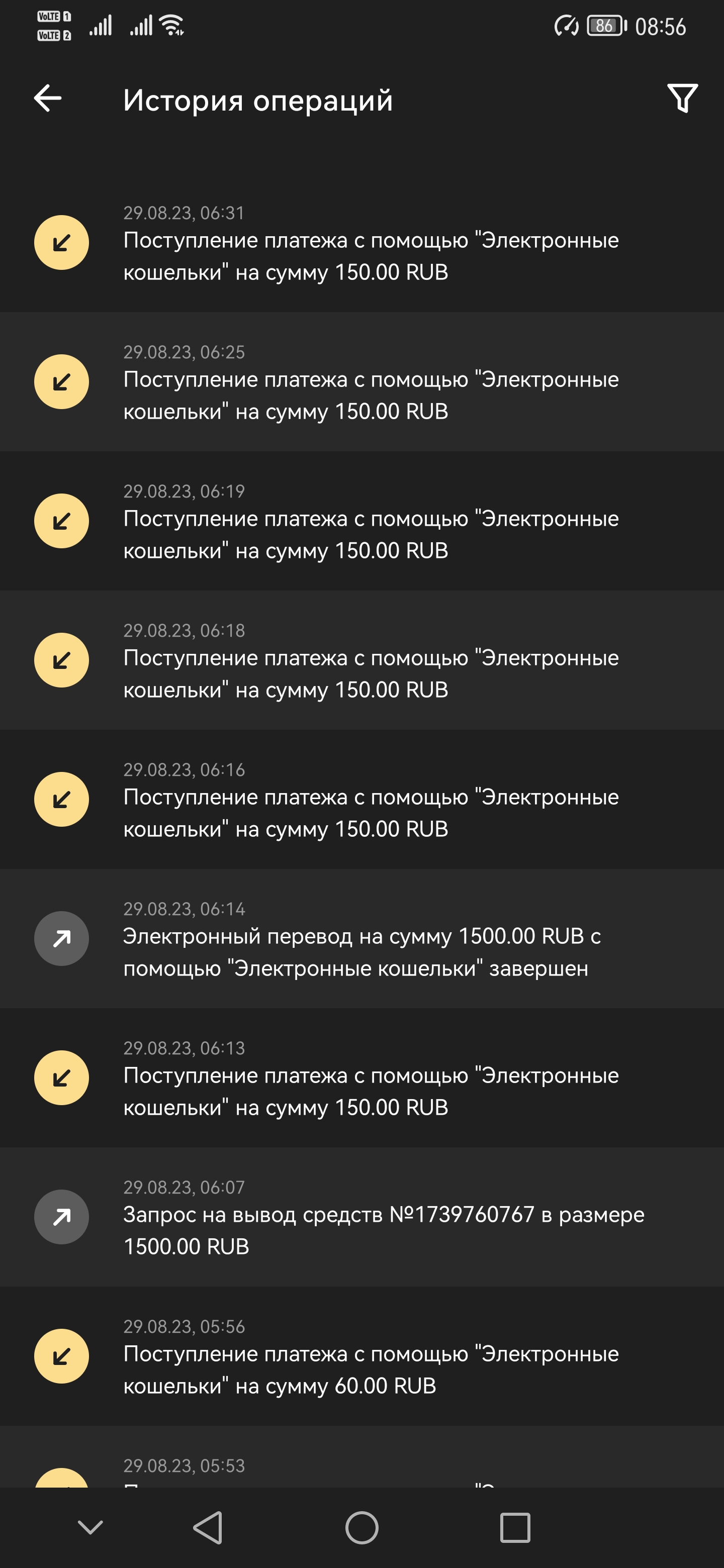Select the incoming payment icon for 06:25
The height and width of the screenshot is (1568, 724).
[x=61, y=381]
